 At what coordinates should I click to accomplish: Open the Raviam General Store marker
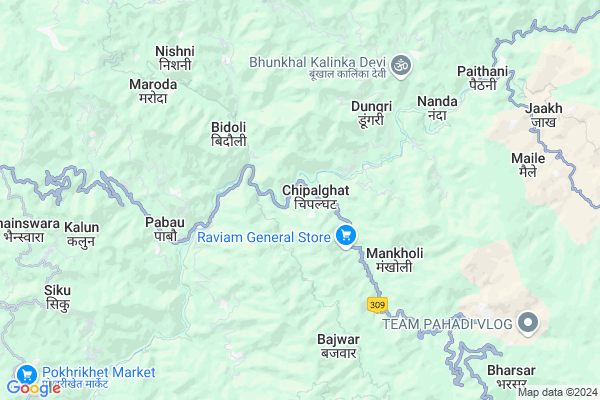[x=346, y=237]
